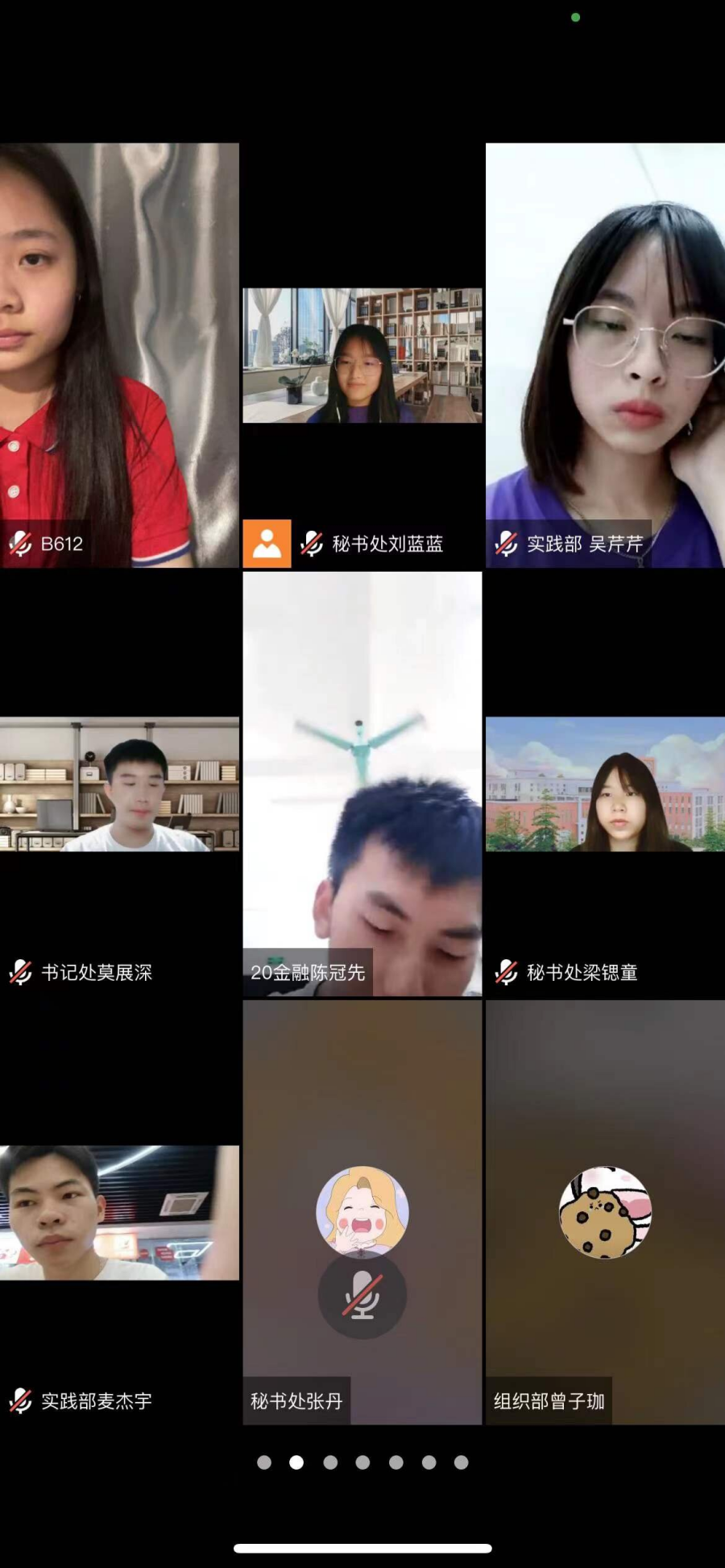
Task: Open 秘书处刘蓝蓝's video tile
Action: pyautogui.click(x=362, y=355)
